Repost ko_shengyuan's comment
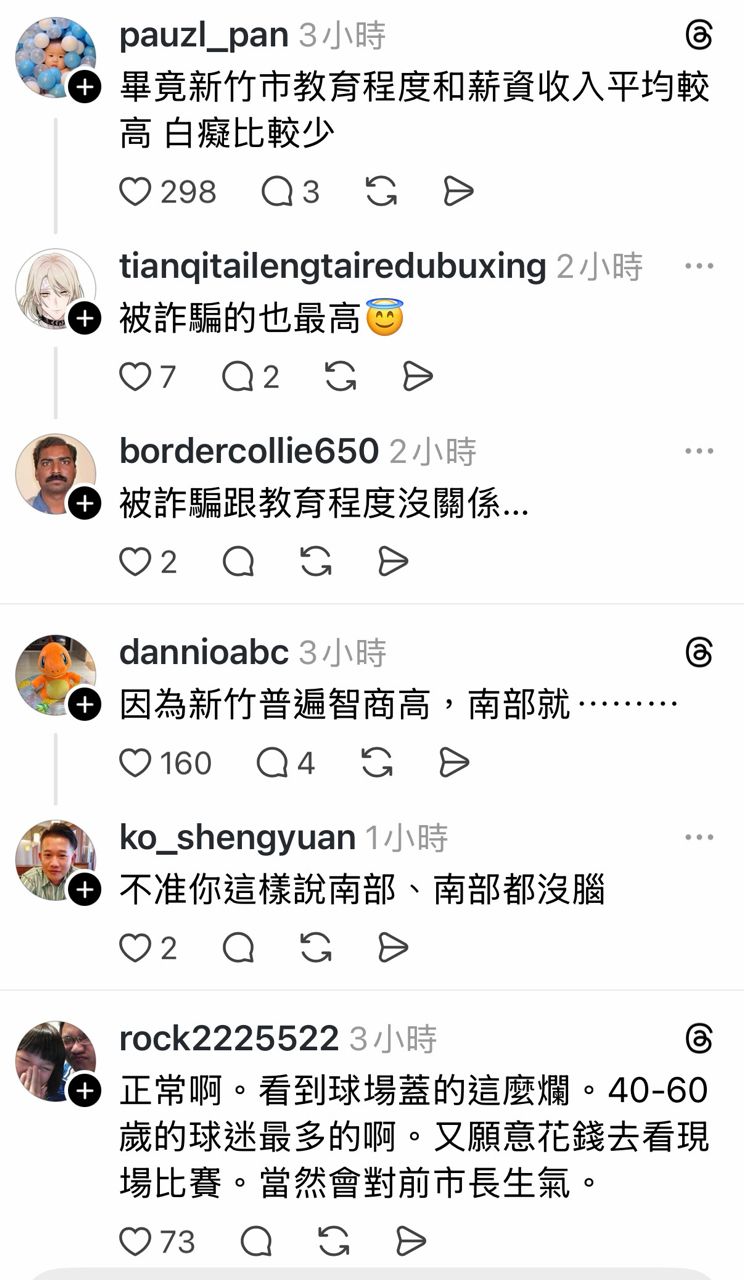Screen dimensions: 744x1280 pos(315,947)
